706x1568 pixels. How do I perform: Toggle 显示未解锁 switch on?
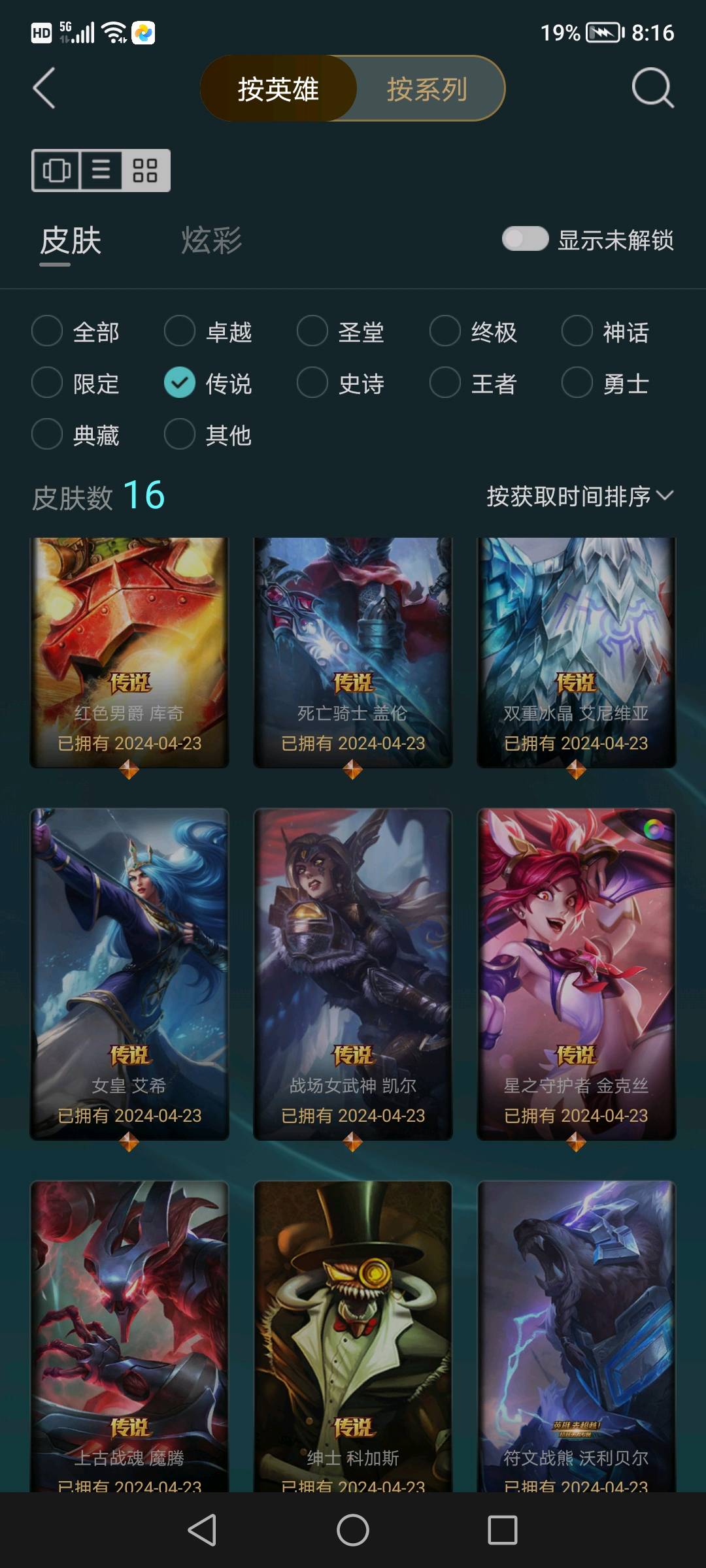pos(525,239)
